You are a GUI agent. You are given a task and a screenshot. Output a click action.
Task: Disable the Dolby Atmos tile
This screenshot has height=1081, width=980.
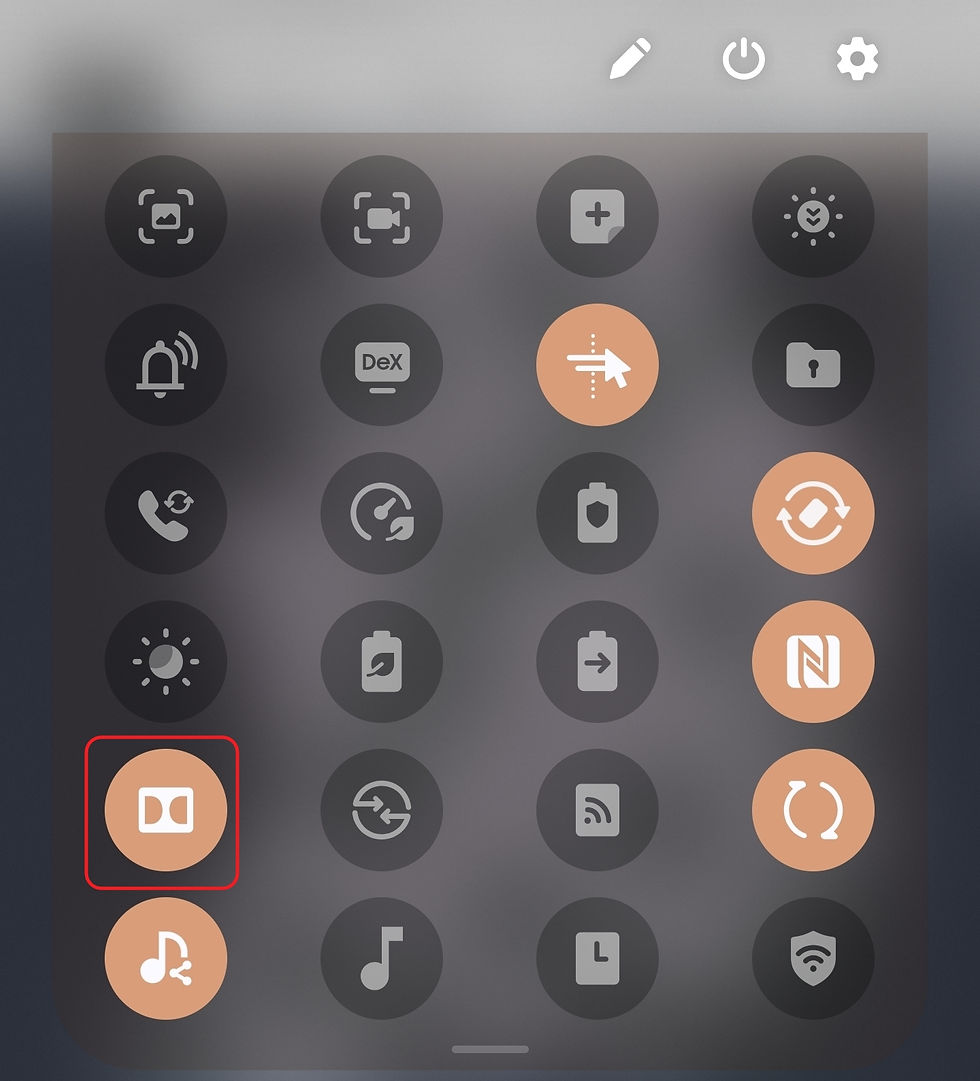click(x=166, y=810)
